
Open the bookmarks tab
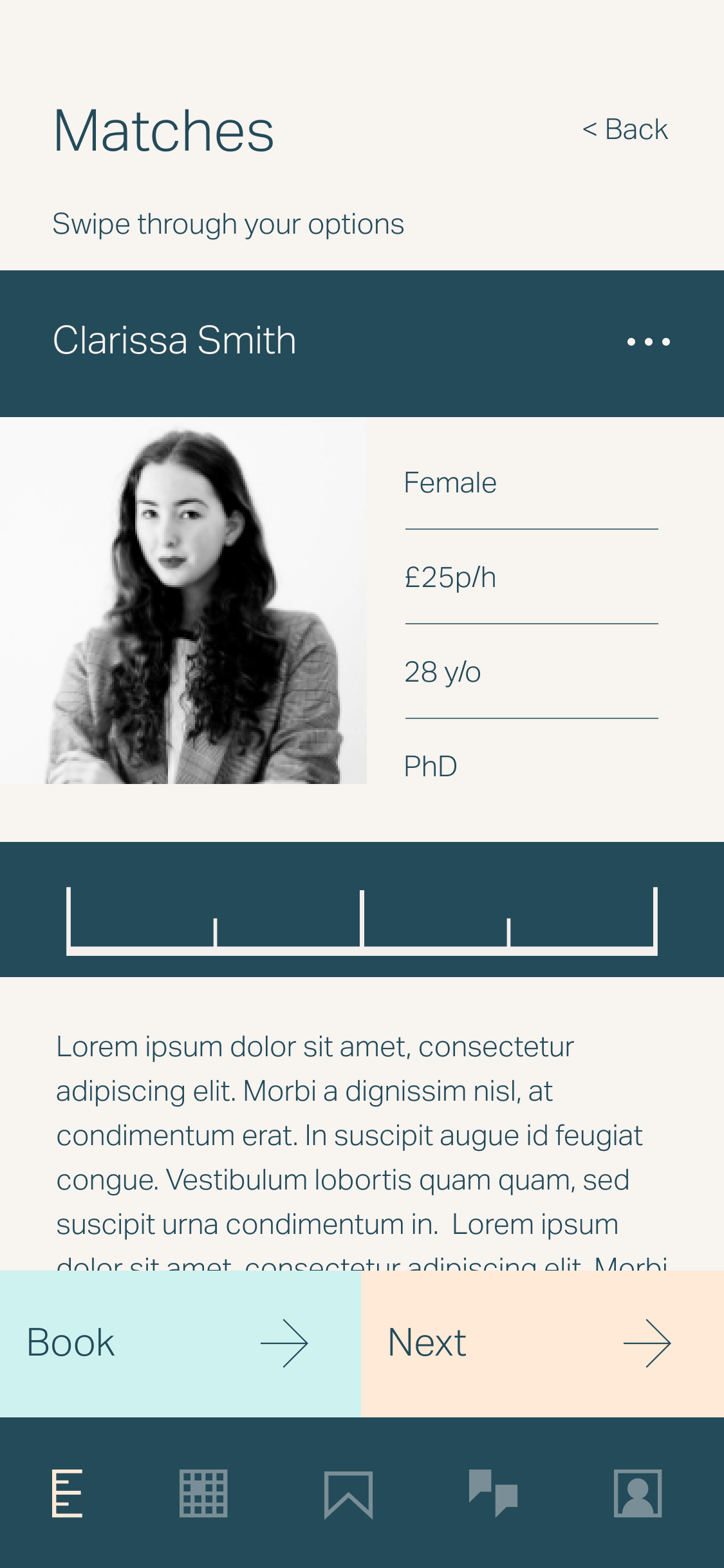(348, 1493)
